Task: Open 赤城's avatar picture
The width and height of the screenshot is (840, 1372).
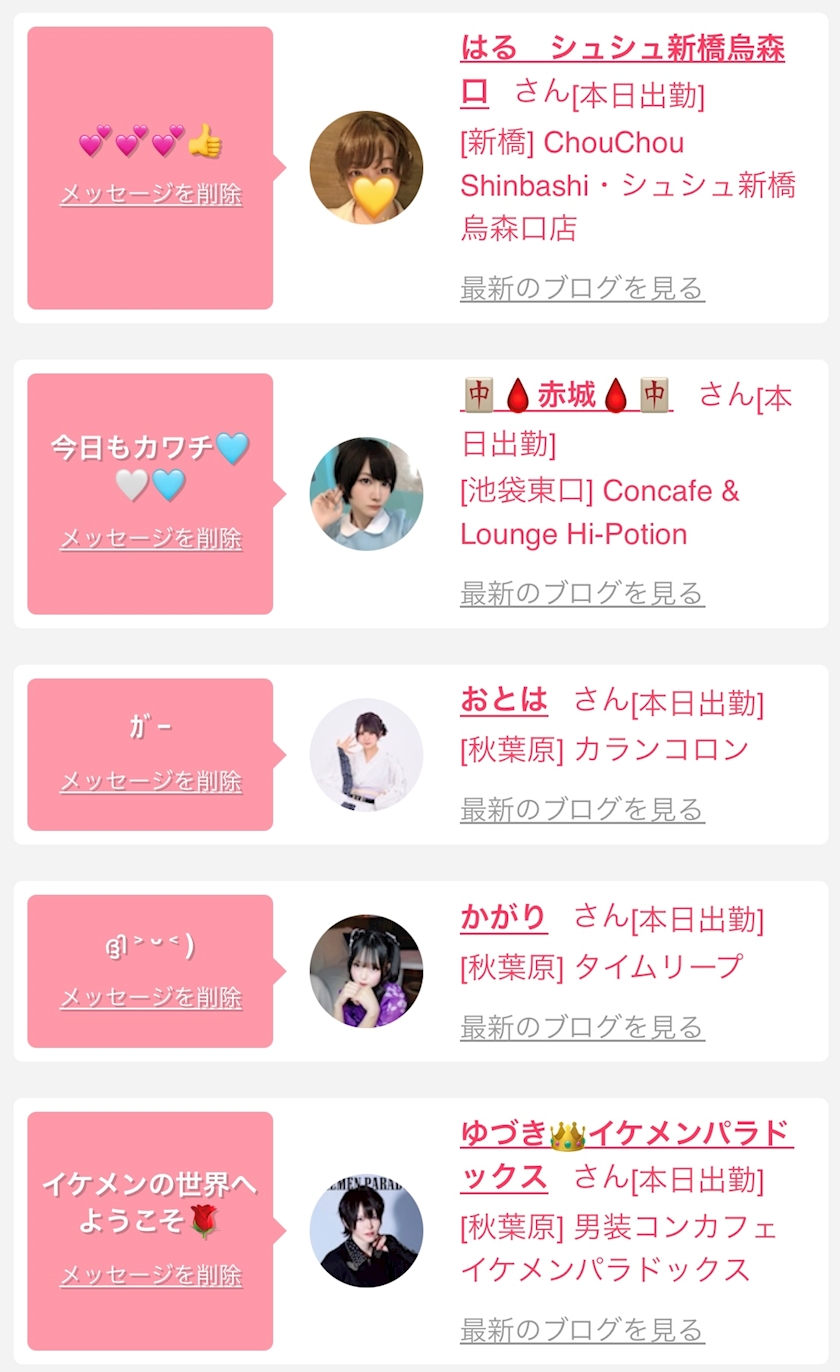Action: (366, 494)
